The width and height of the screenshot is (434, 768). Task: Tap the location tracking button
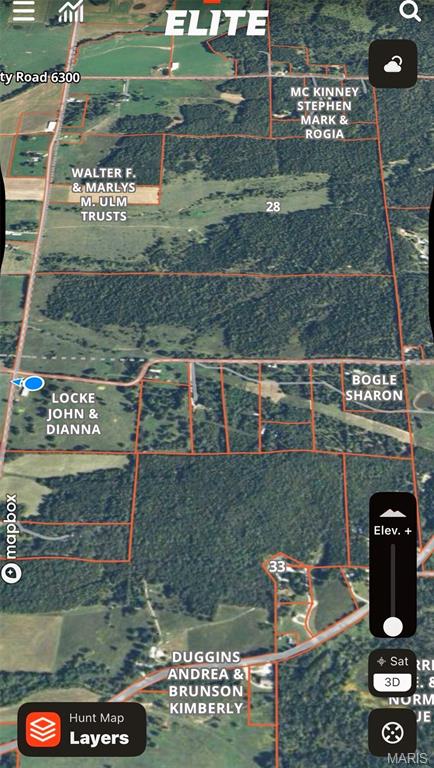point(393,733)
